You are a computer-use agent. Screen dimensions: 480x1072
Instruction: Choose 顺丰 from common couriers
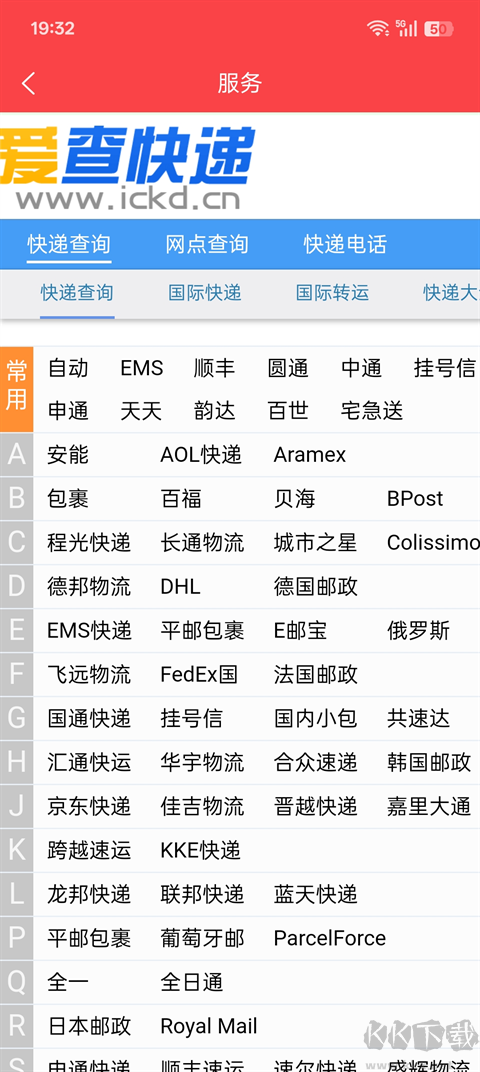click(214, 368)
